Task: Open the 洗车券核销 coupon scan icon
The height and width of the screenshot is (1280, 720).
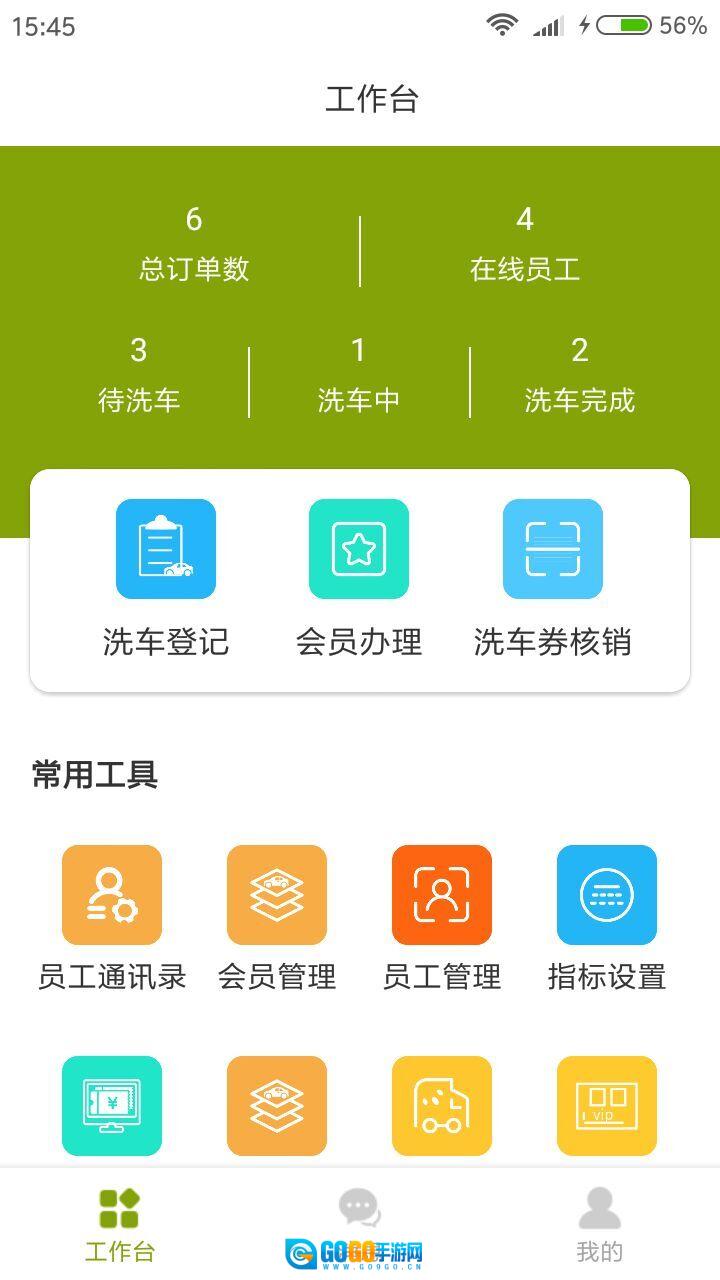Action: click(x=552, y=548)
